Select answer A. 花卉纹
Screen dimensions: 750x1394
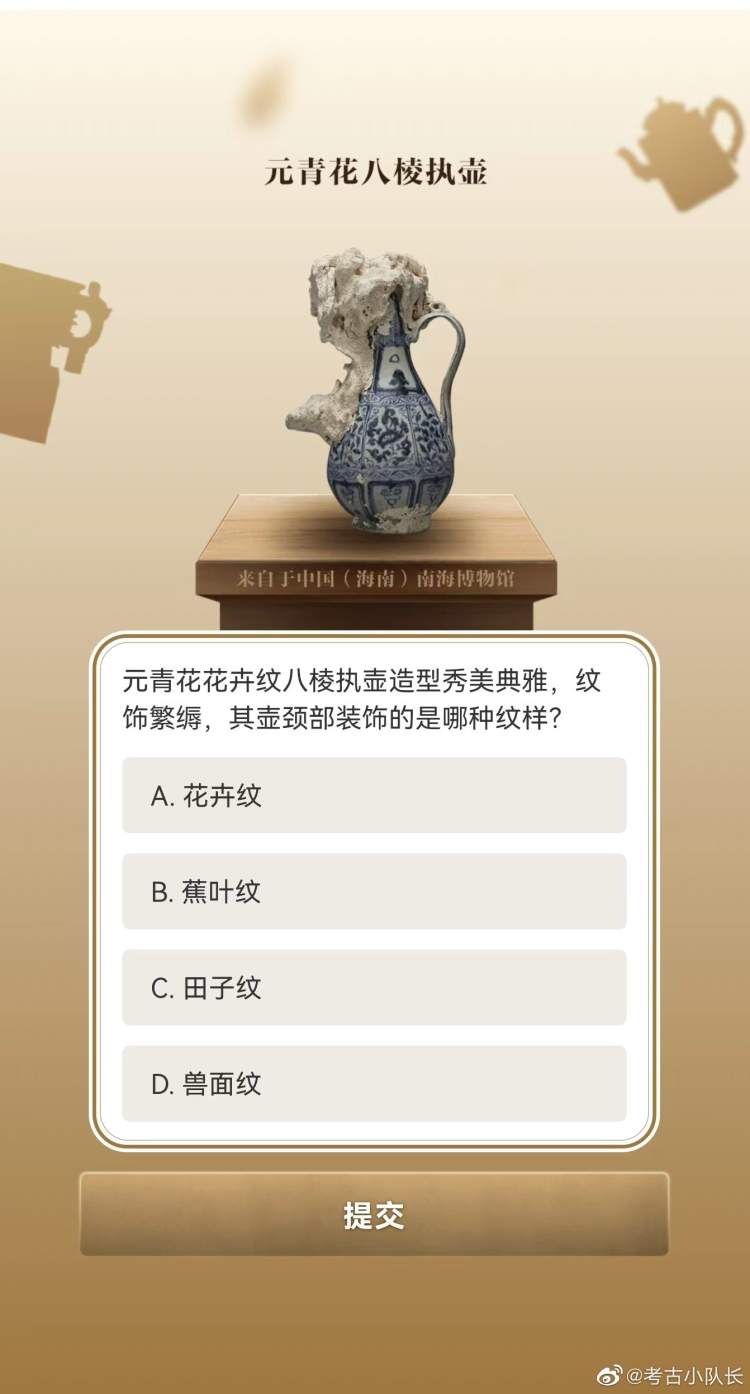(x=374, y=796)
